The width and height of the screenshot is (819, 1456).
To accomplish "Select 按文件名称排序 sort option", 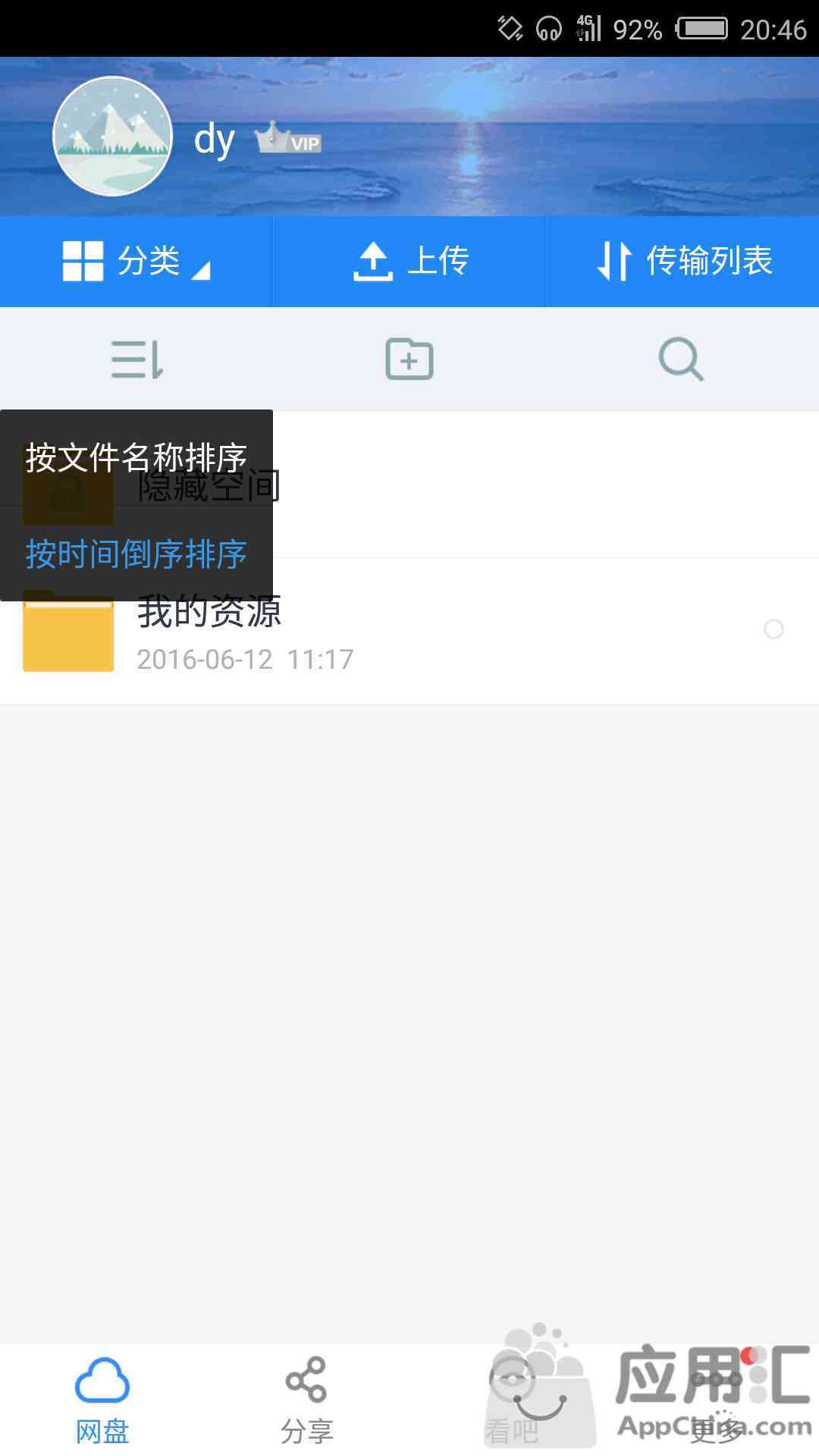I will click(136, 457).
